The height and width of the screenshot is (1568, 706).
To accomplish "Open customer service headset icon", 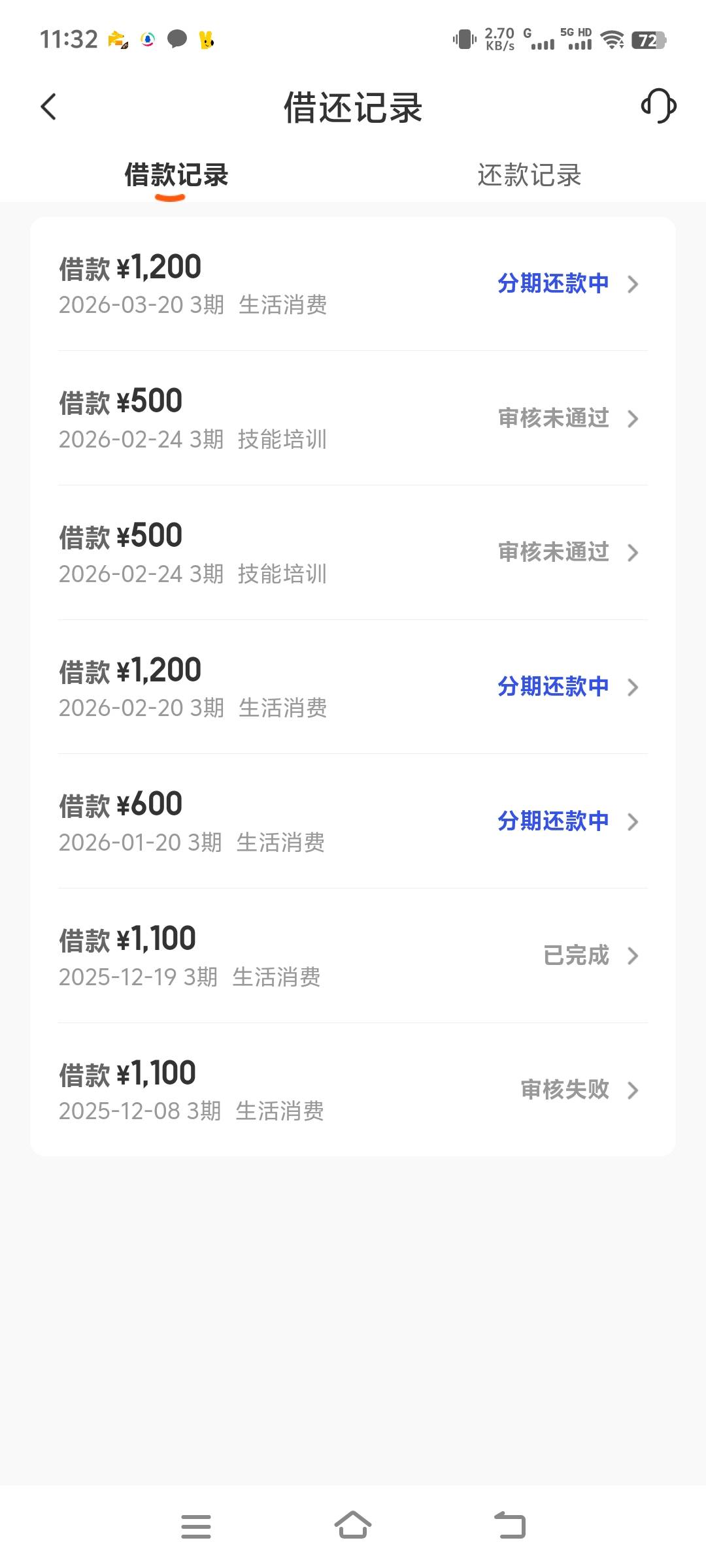I will pos(658,106).
